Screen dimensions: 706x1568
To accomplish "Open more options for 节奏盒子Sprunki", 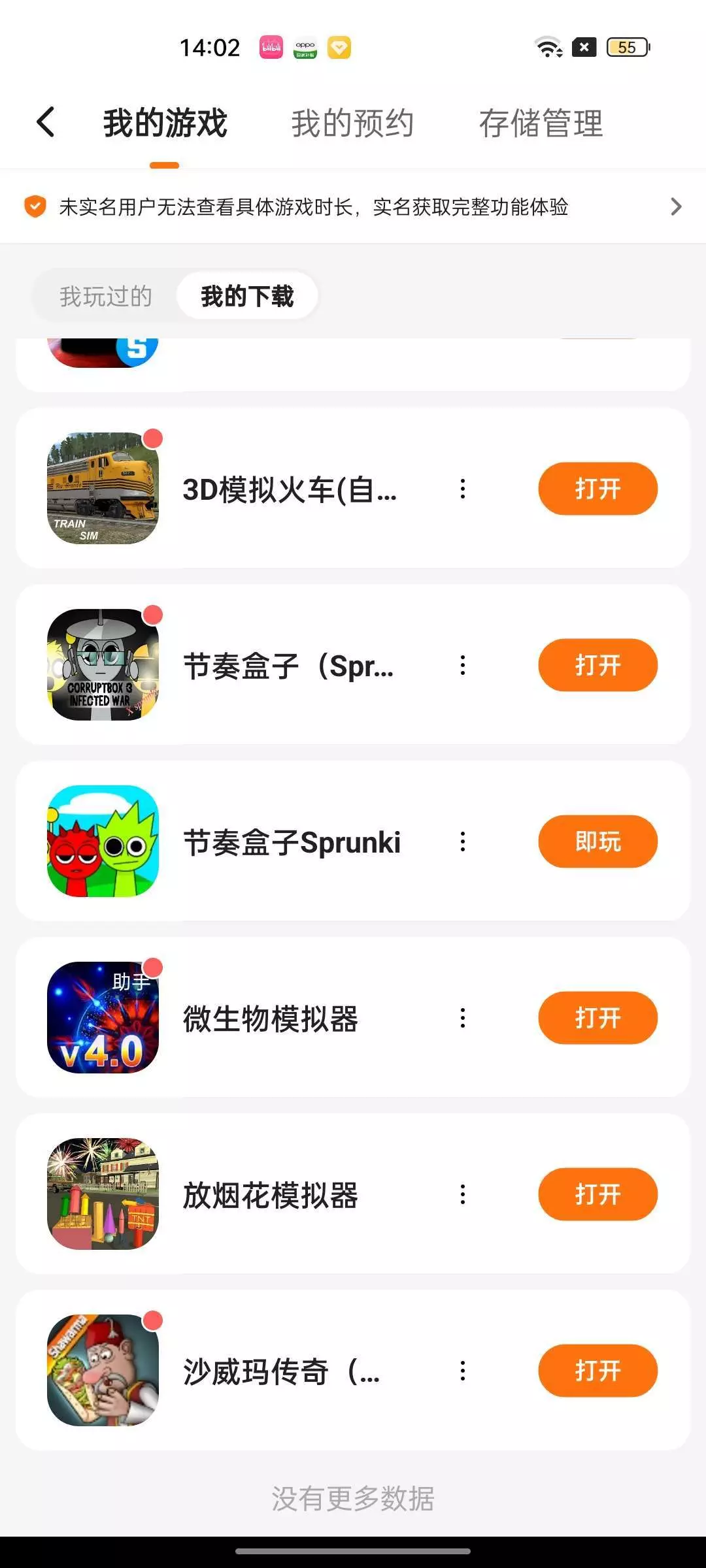I will click(x=463, y=841).
